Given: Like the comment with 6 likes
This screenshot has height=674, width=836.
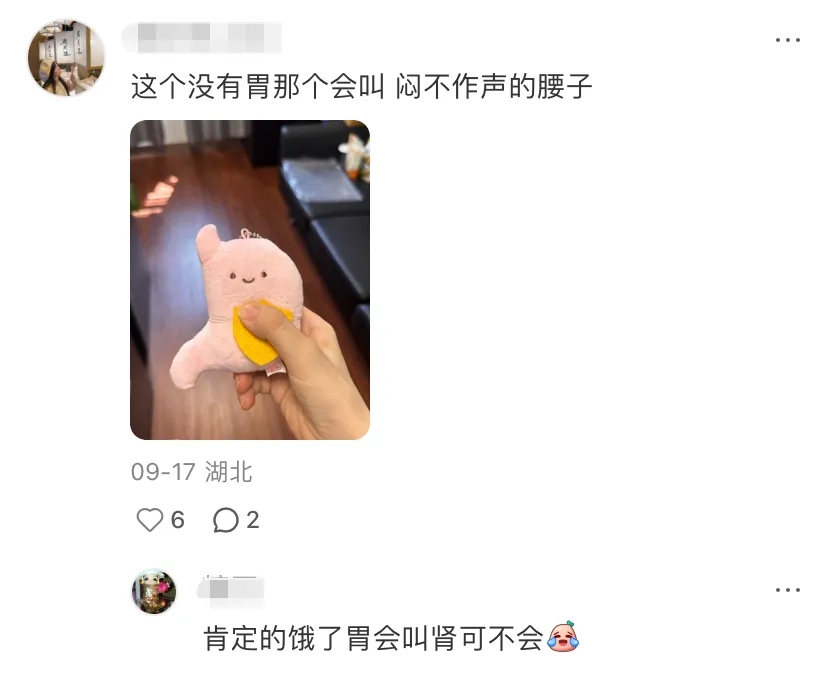Looking at the screenshot, I should [150, 520].
